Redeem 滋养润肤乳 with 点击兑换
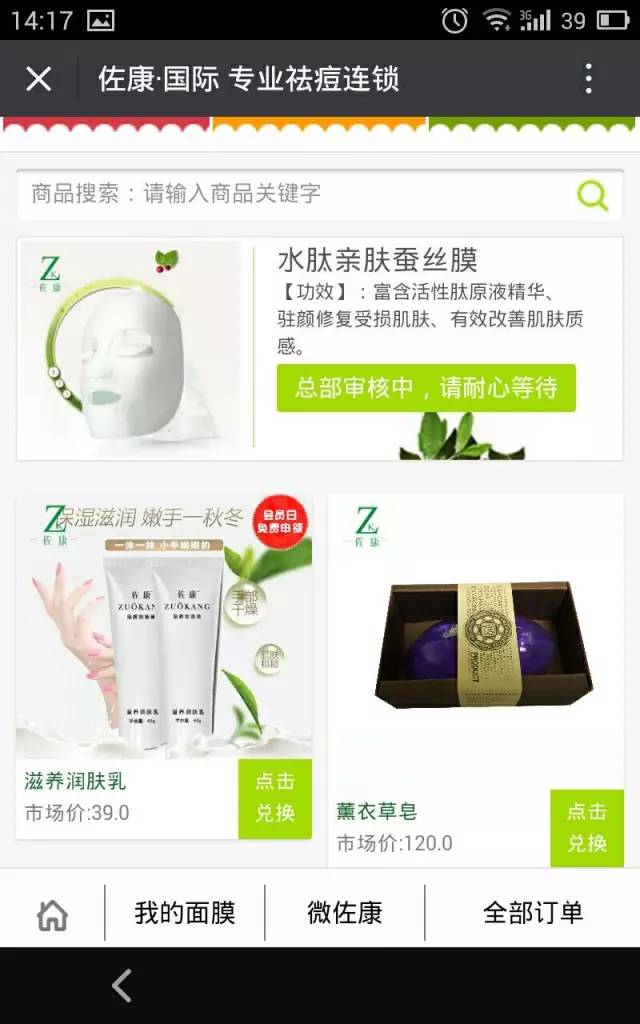Image resolution: width=640 pixels, height=1024 pixels. pyautogui.click(x=275, y=798)
